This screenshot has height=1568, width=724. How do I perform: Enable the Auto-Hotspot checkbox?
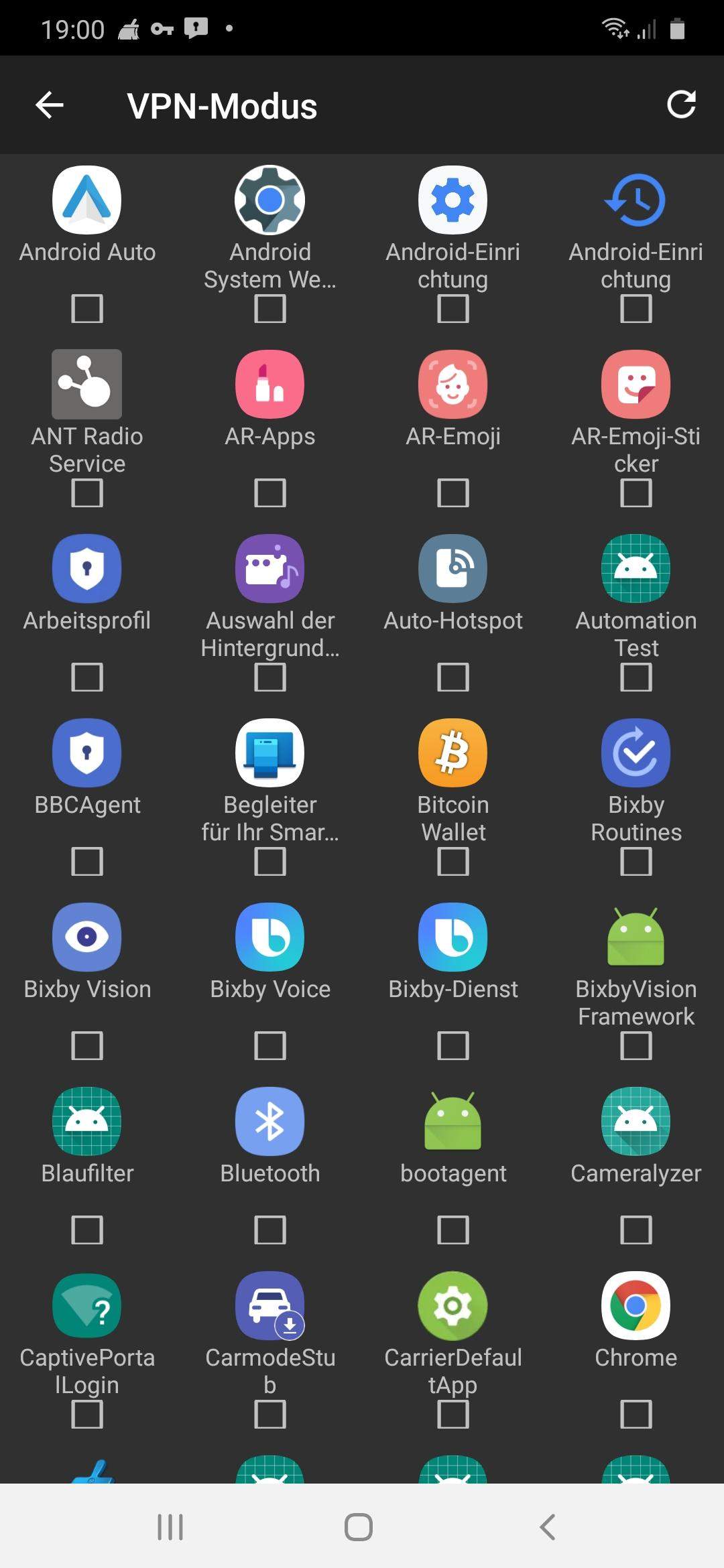453,677
